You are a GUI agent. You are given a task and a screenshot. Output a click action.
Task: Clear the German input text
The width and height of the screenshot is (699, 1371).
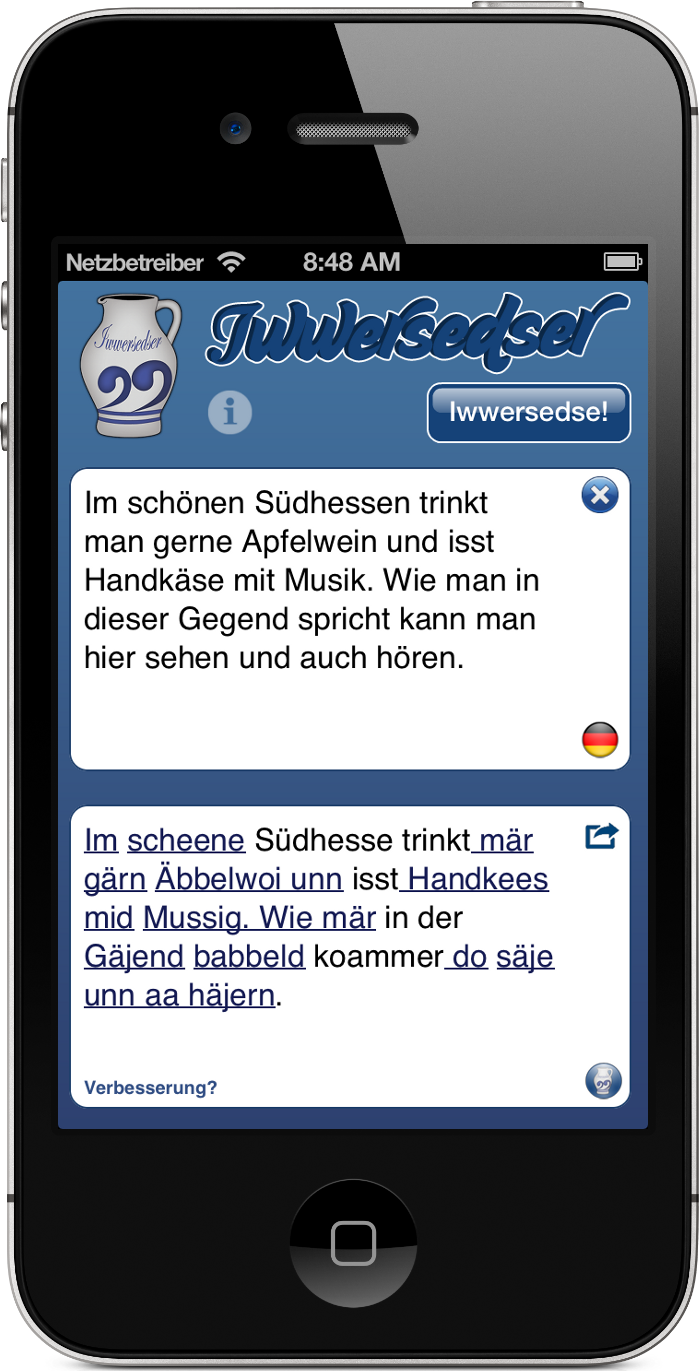point(600,495)
